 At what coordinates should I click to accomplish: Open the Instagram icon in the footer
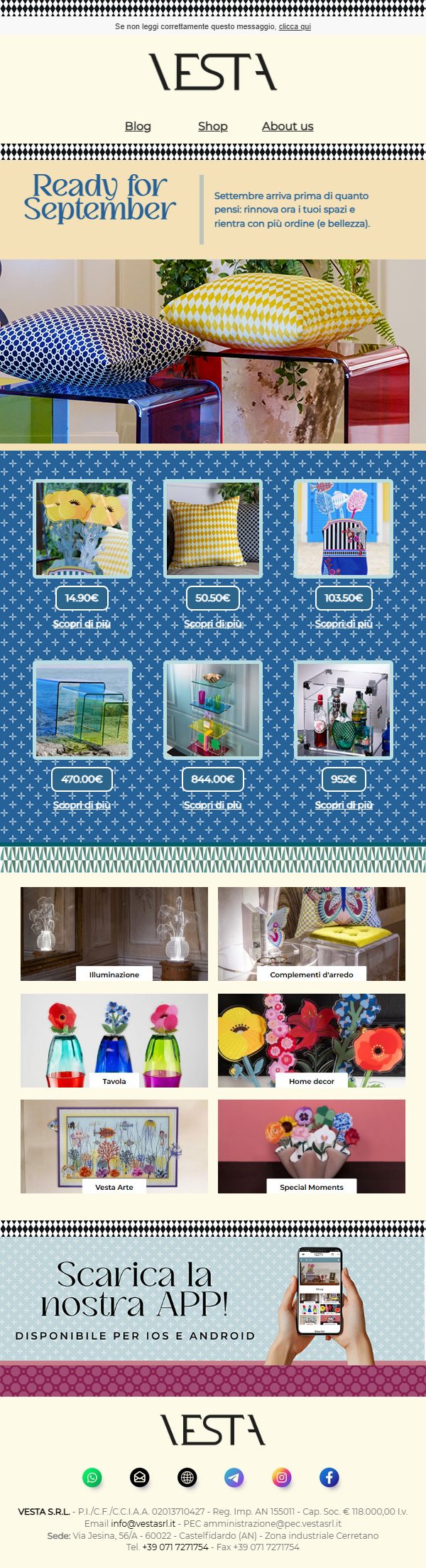click(282, 1478)
